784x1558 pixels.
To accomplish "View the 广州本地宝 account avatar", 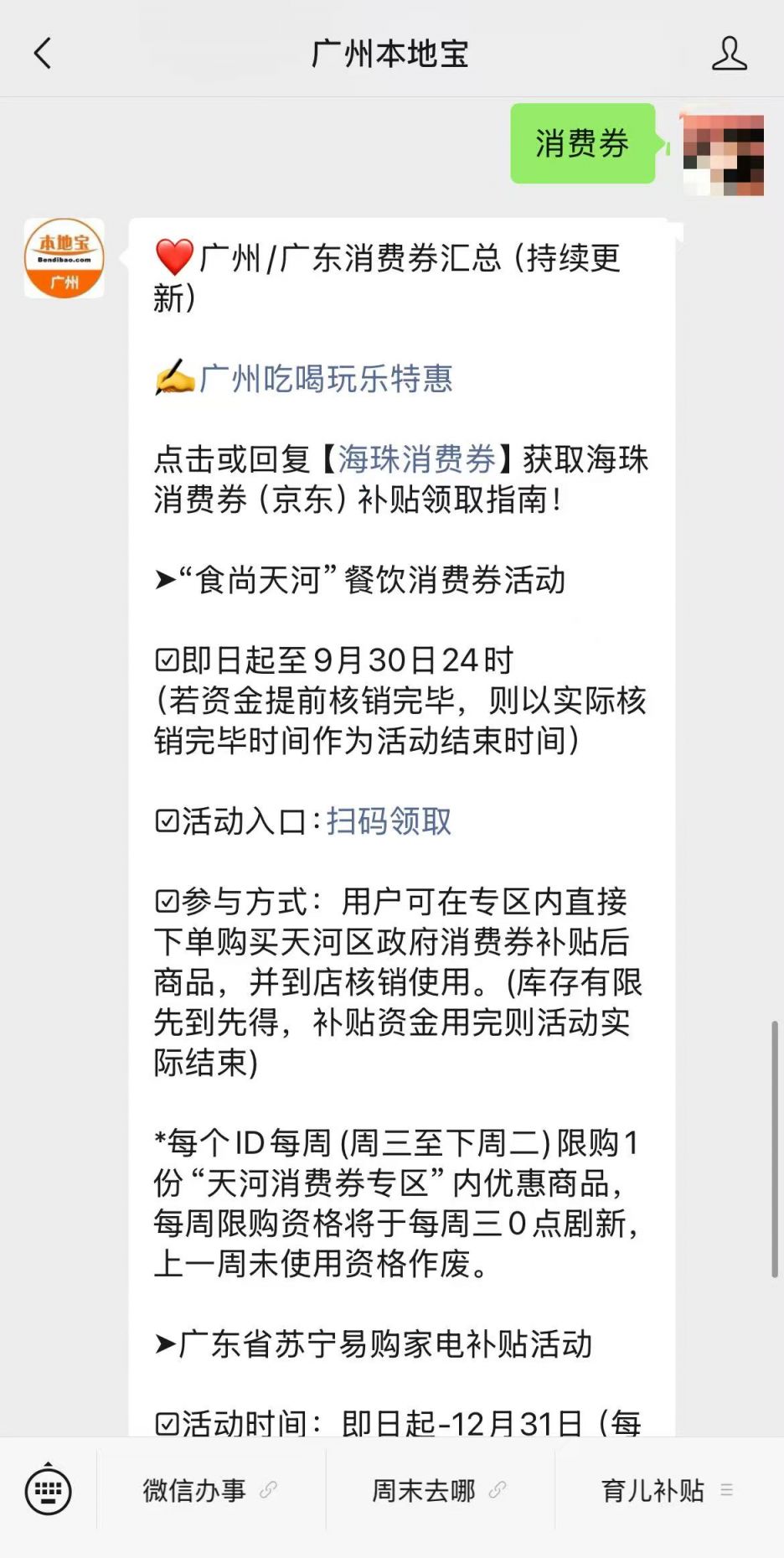I will click(64, 258).
